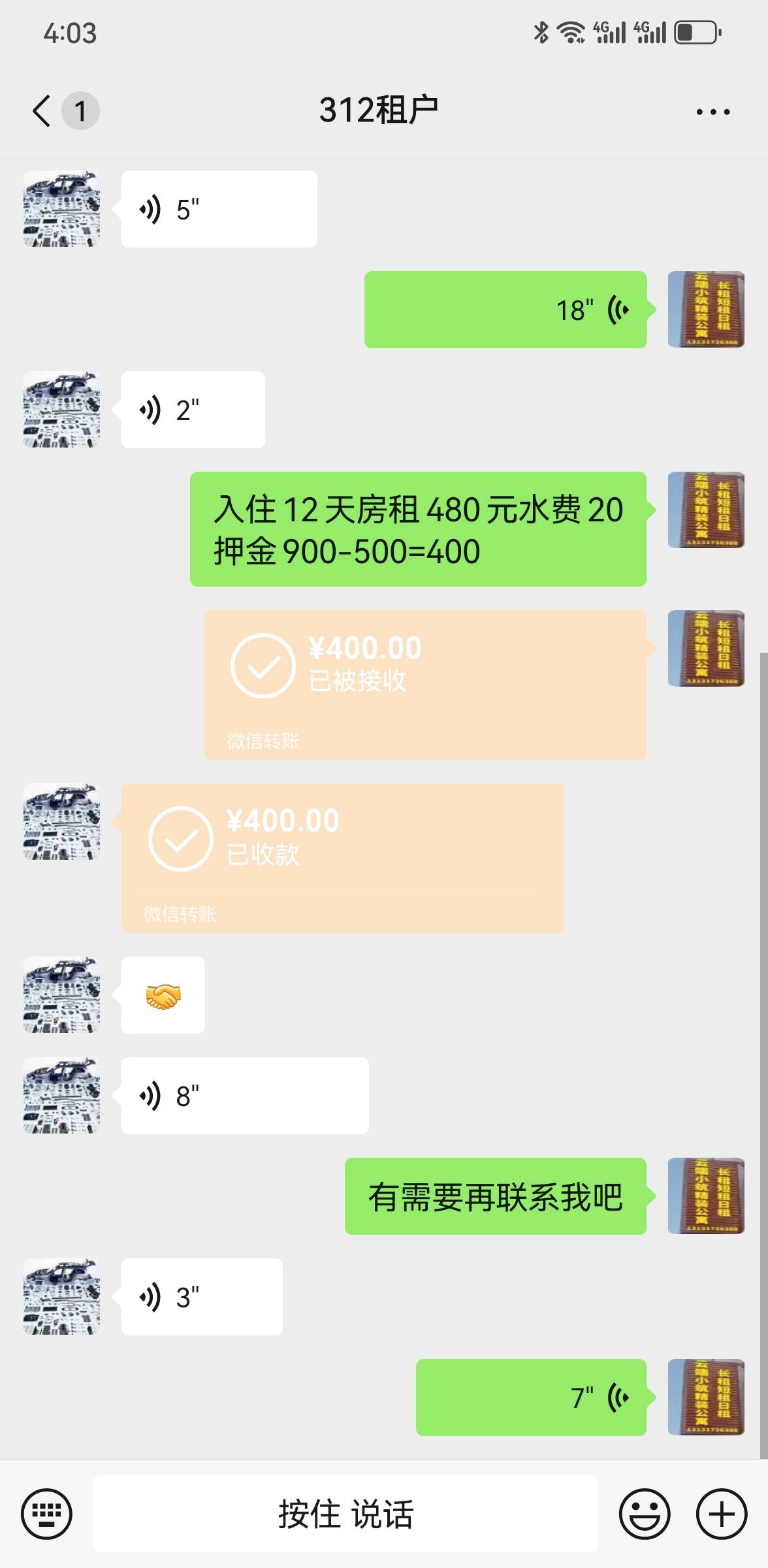The width and height of the screenshot is (768, 1568).
Task: Play the 3-second voice message
Action: [201, 1297]
